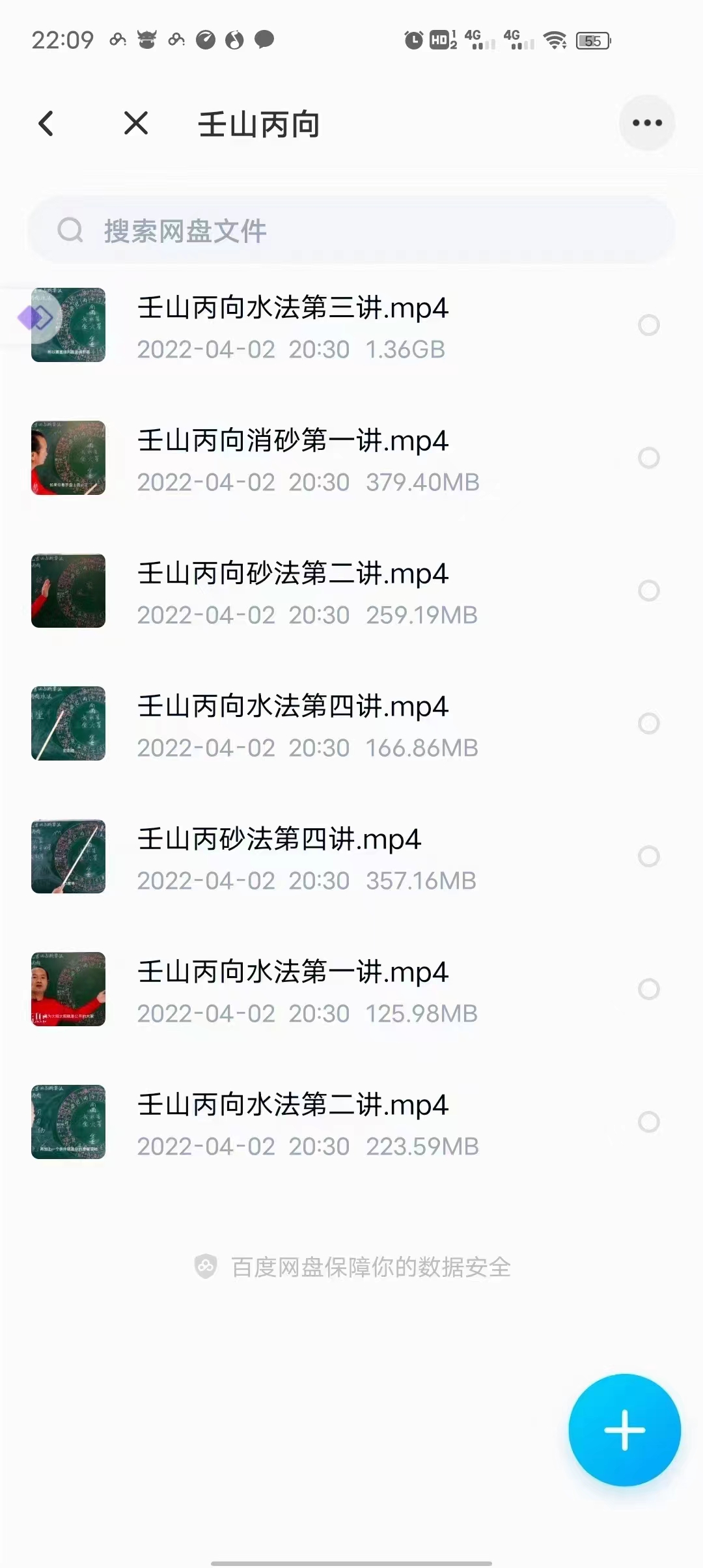Screen dimensions: 703x1568
Task: Go back with the left arrow
Action: 46,123
